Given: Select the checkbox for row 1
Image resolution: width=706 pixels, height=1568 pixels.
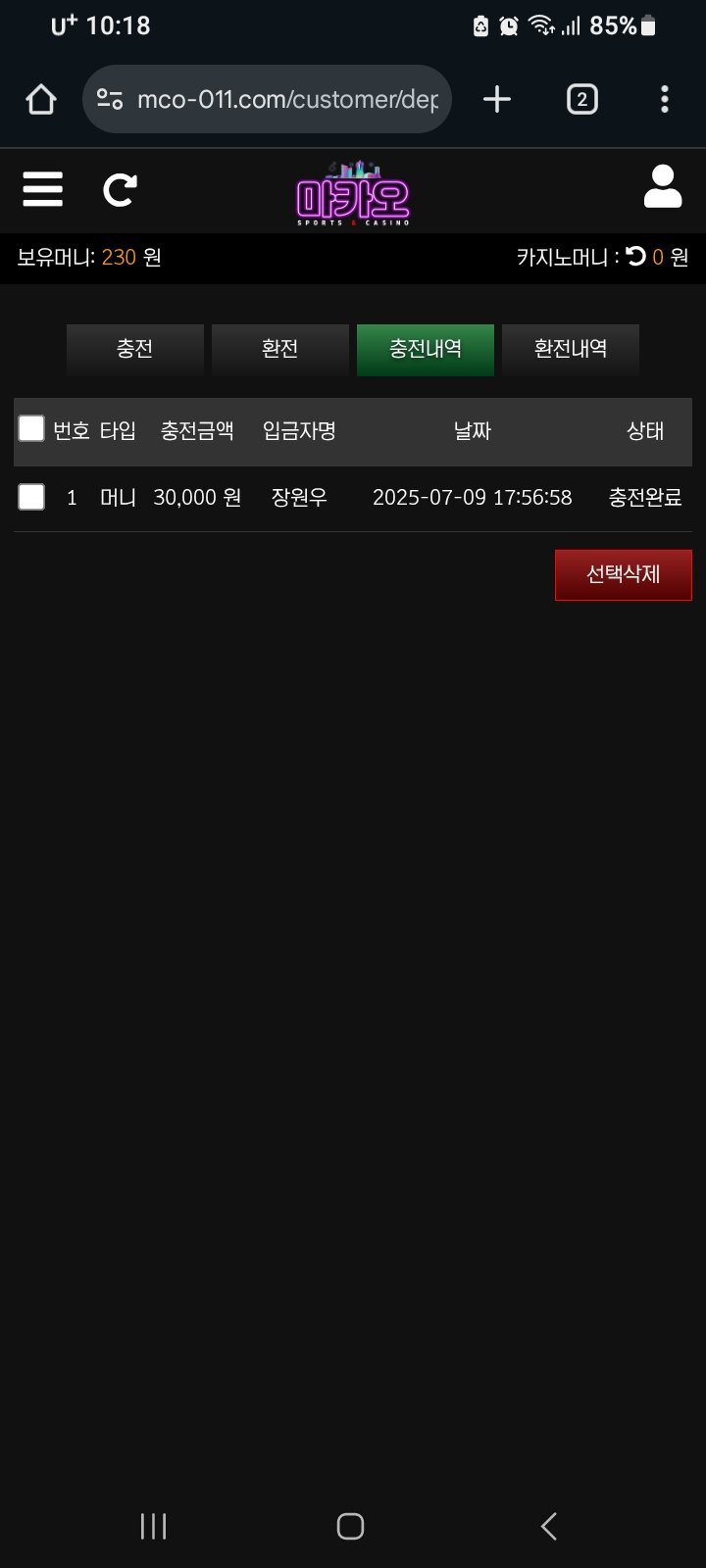Looking at the screenshot, I should point(31,497).
